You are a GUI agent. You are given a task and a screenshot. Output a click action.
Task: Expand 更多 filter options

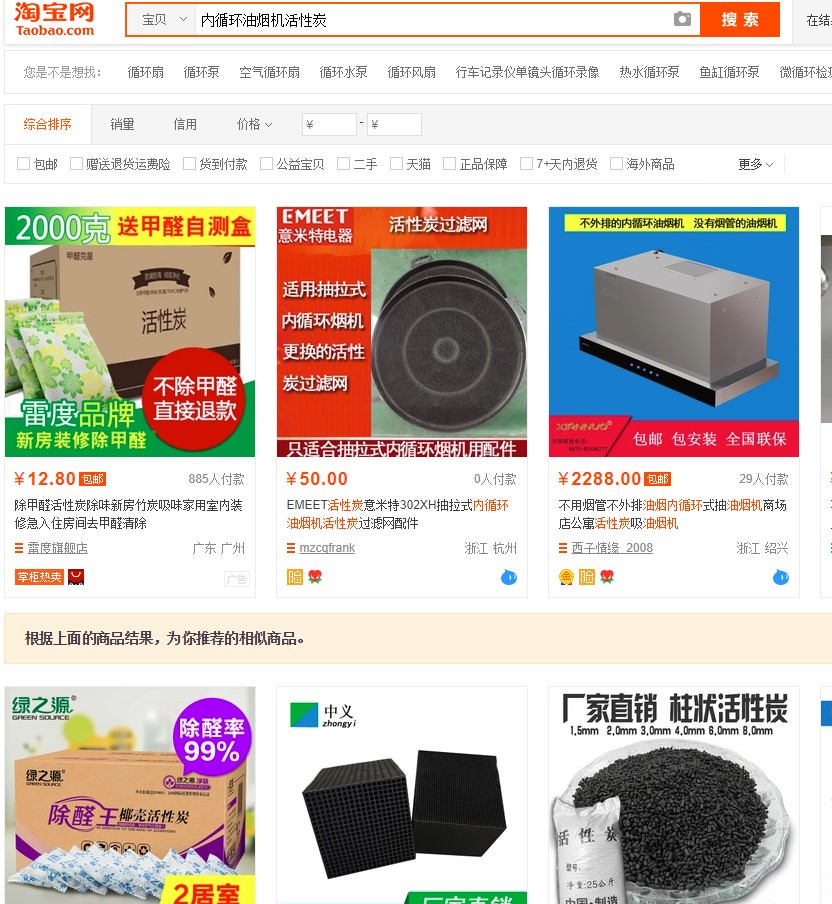[x=755, y=164]
